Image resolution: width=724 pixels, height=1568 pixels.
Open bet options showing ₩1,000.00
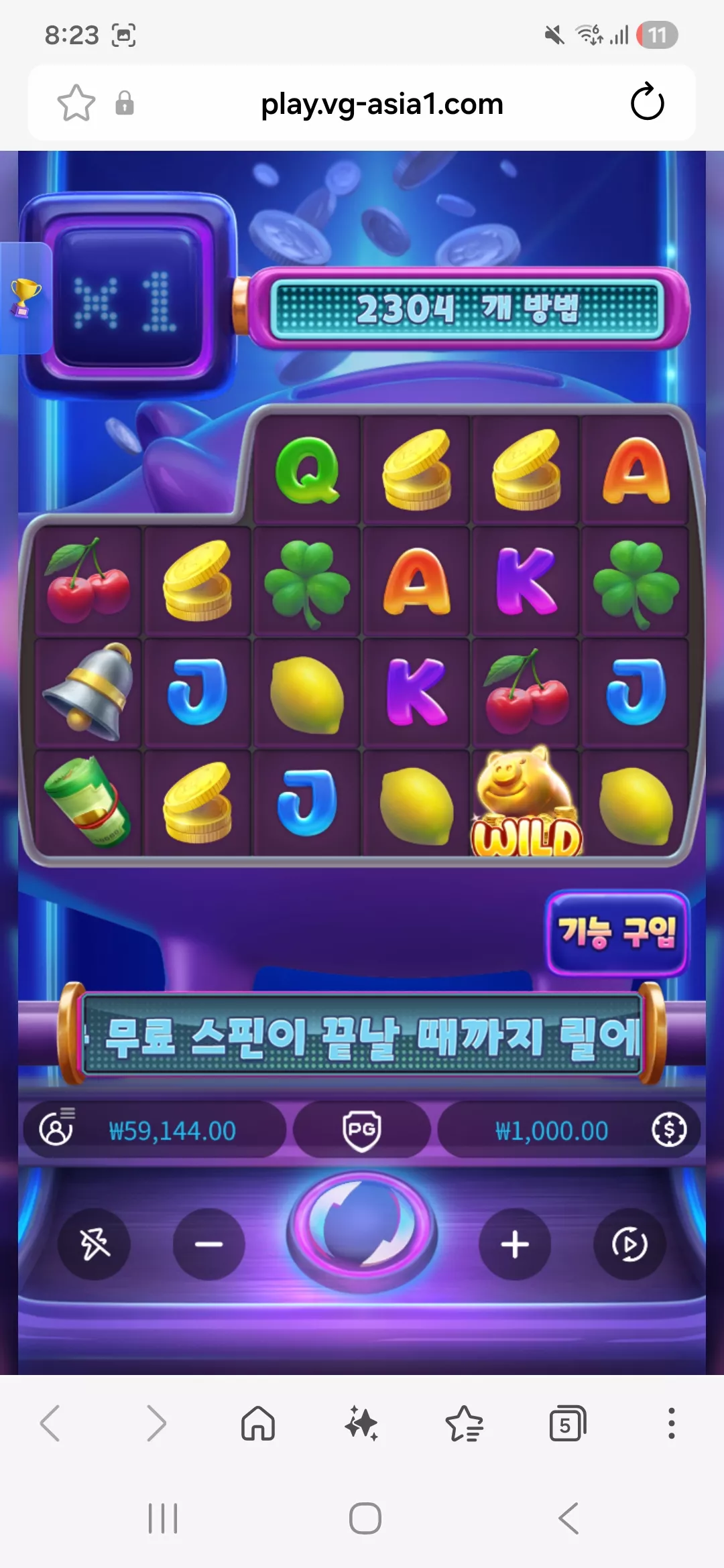pos(569,1130)
